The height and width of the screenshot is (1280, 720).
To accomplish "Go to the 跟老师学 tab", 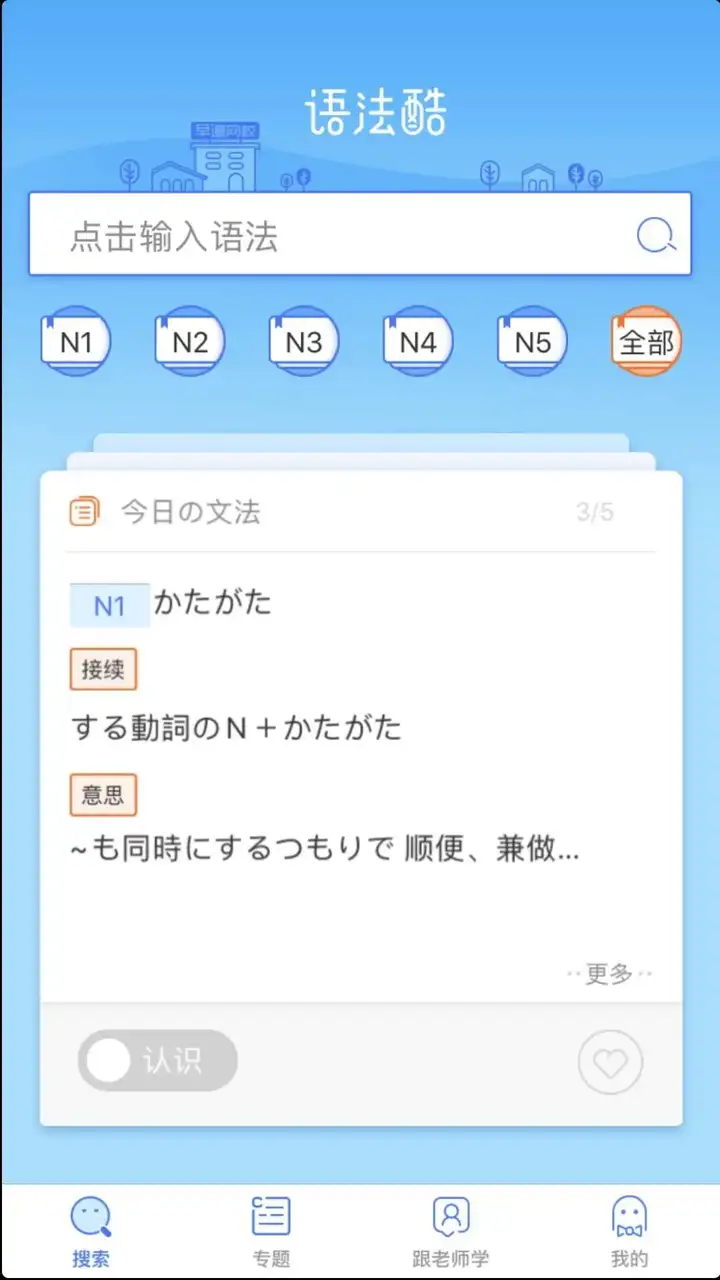I will click(450, 1232).
